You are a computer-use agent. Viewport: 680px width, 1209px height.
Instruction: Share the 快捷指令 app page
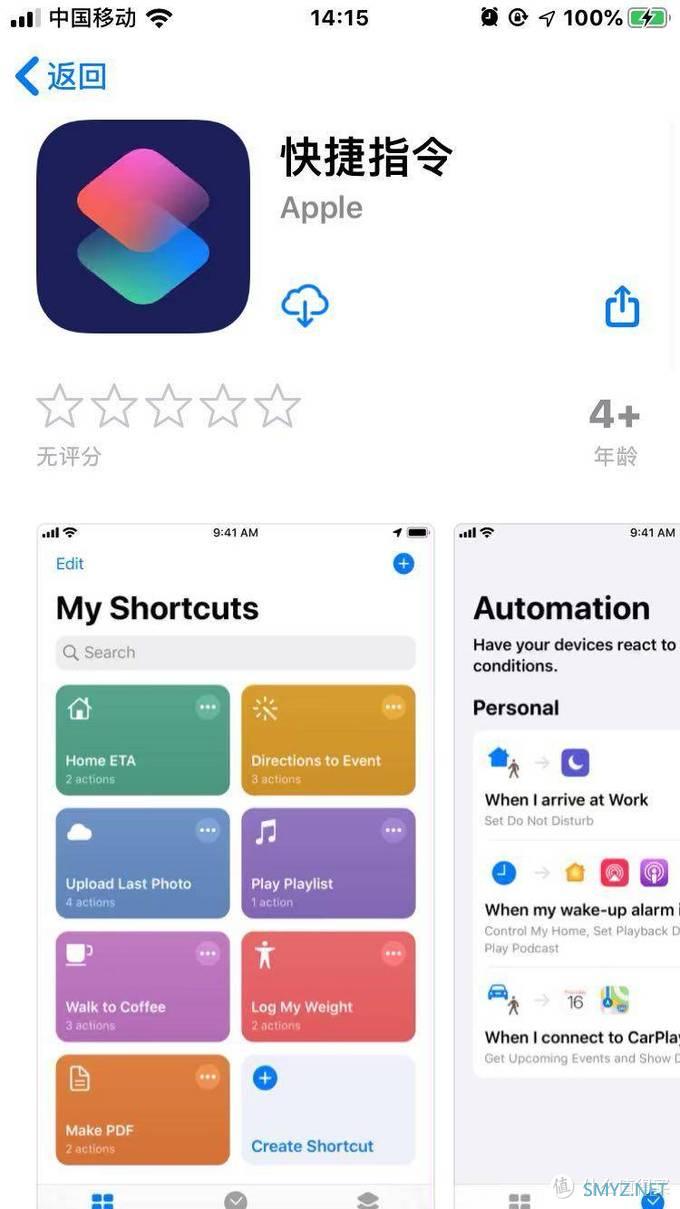pyautogui.click(x=622, y=306)
